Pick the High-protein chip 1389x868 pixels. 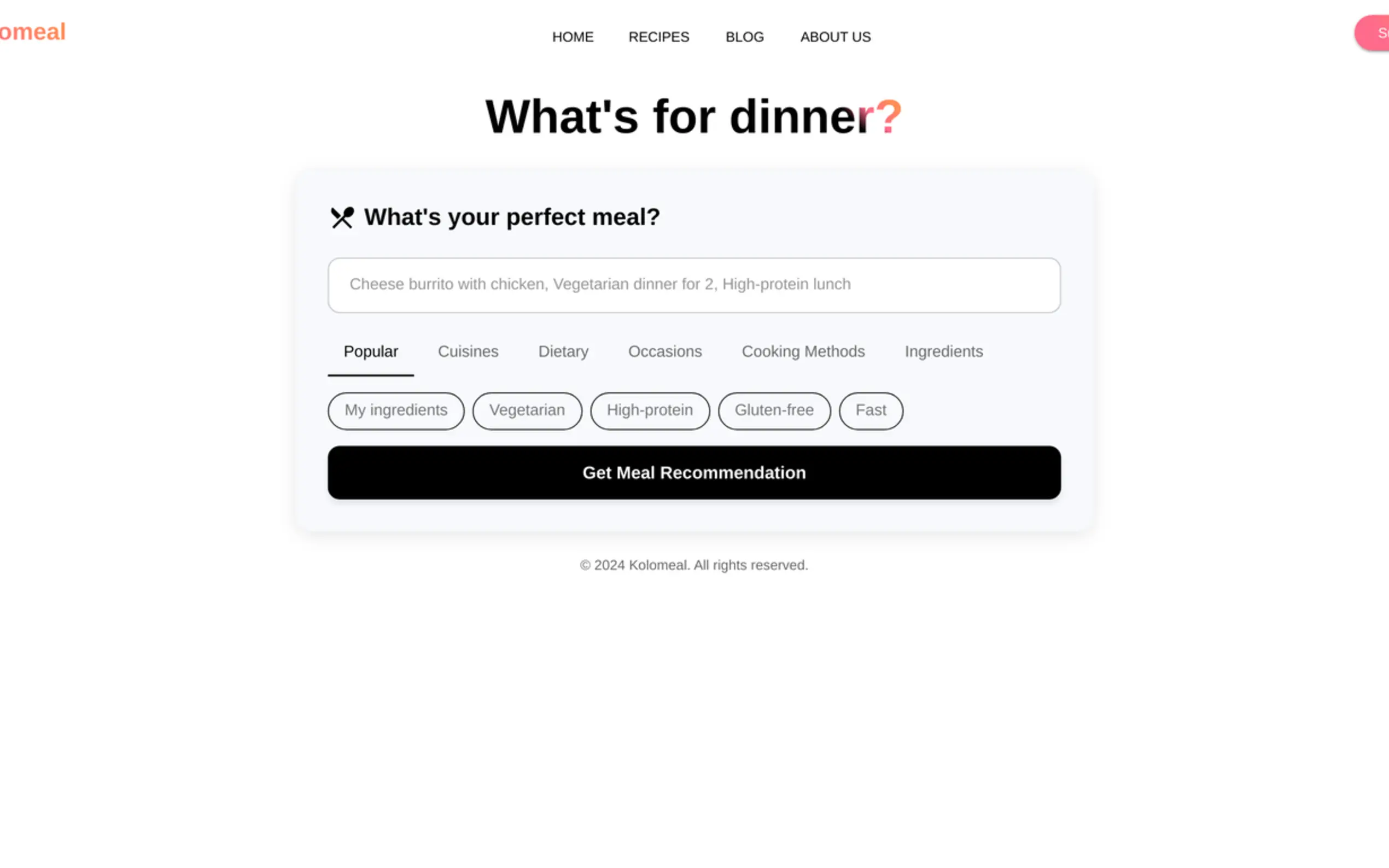click(650, 410)
